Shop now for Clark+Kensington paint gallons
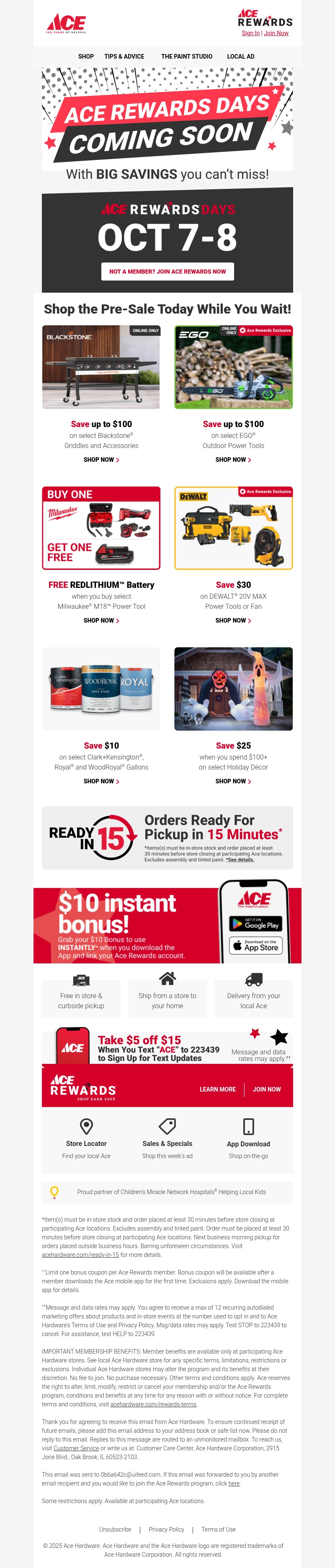 coord(101,781)
